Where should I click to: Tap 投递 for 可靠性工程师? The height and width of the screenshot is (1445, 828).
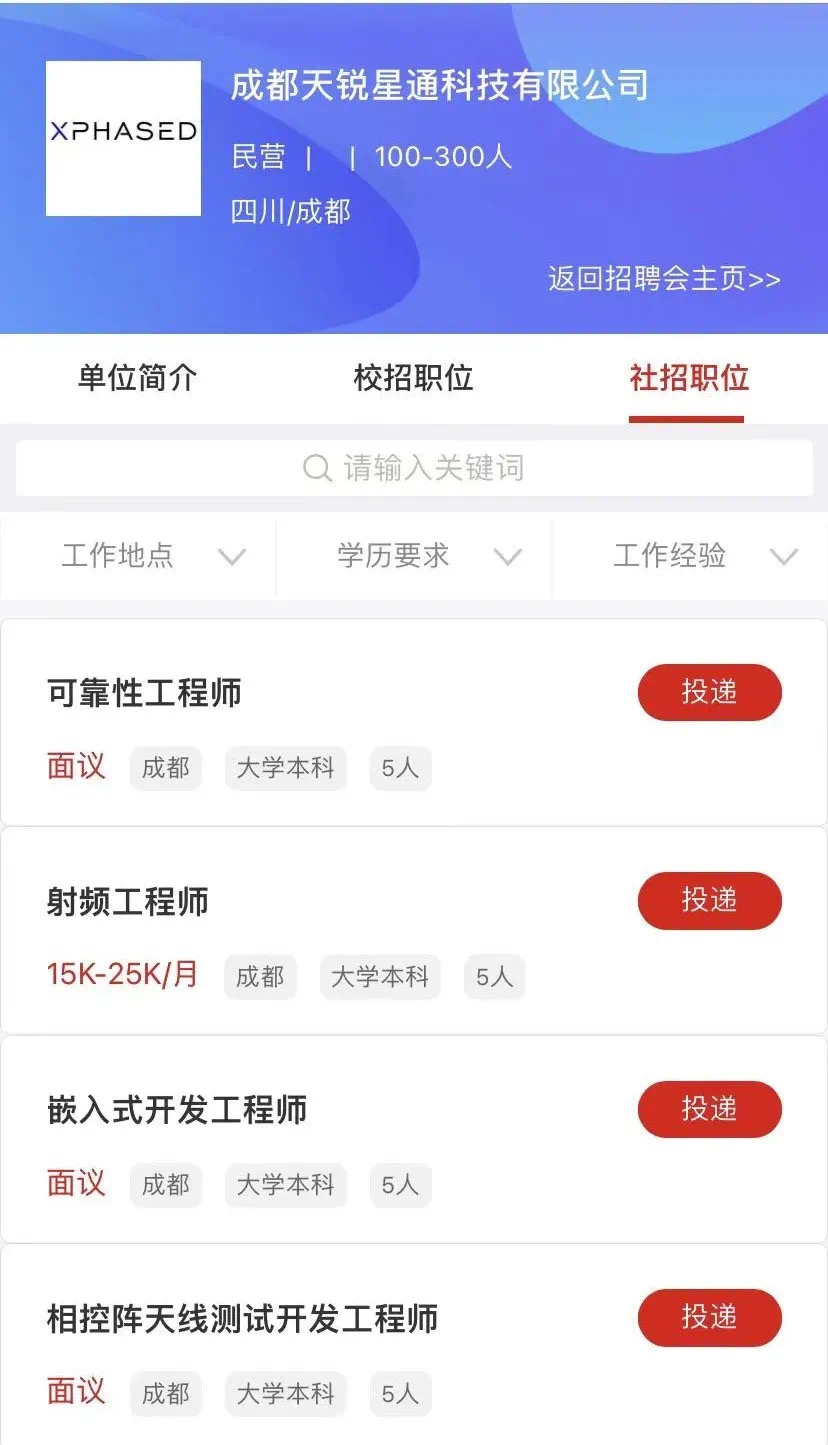pos(709,692)
